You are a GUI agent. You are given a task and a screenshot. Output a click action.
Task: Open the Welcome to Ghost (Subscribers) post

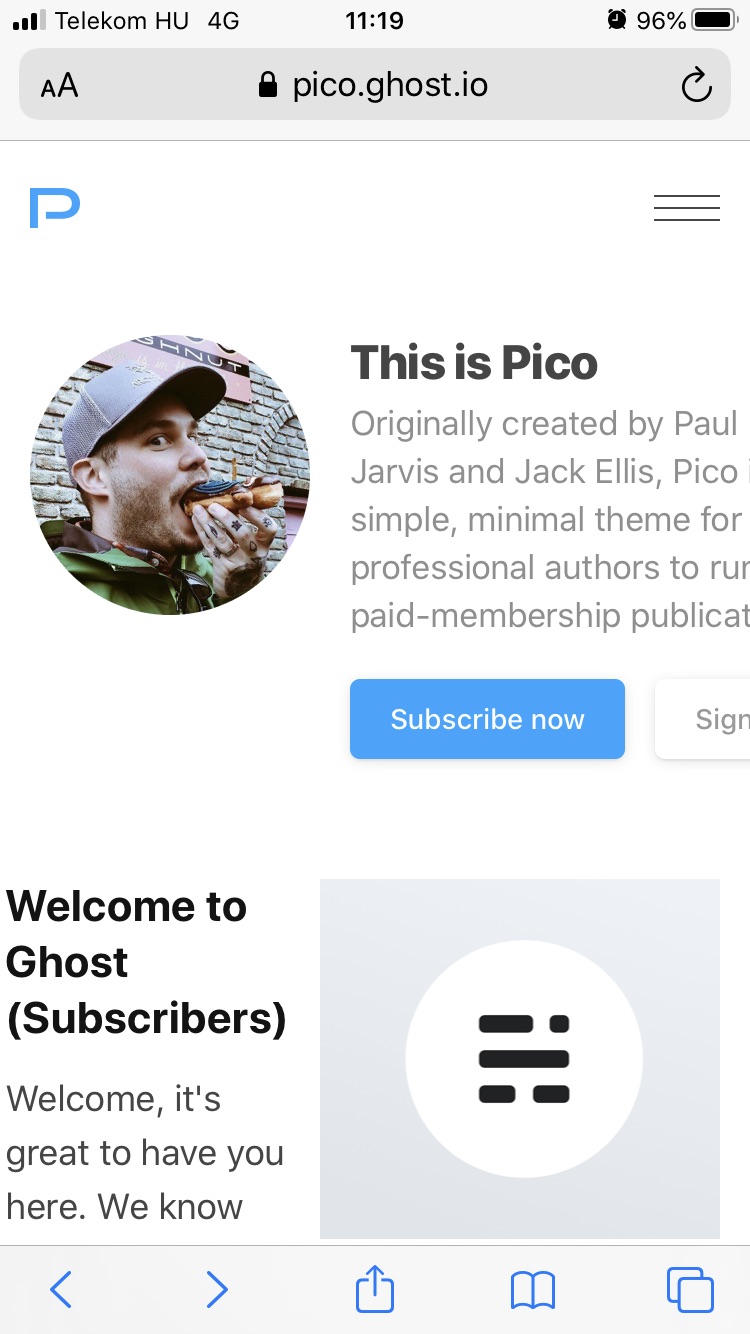pos(146,961)
